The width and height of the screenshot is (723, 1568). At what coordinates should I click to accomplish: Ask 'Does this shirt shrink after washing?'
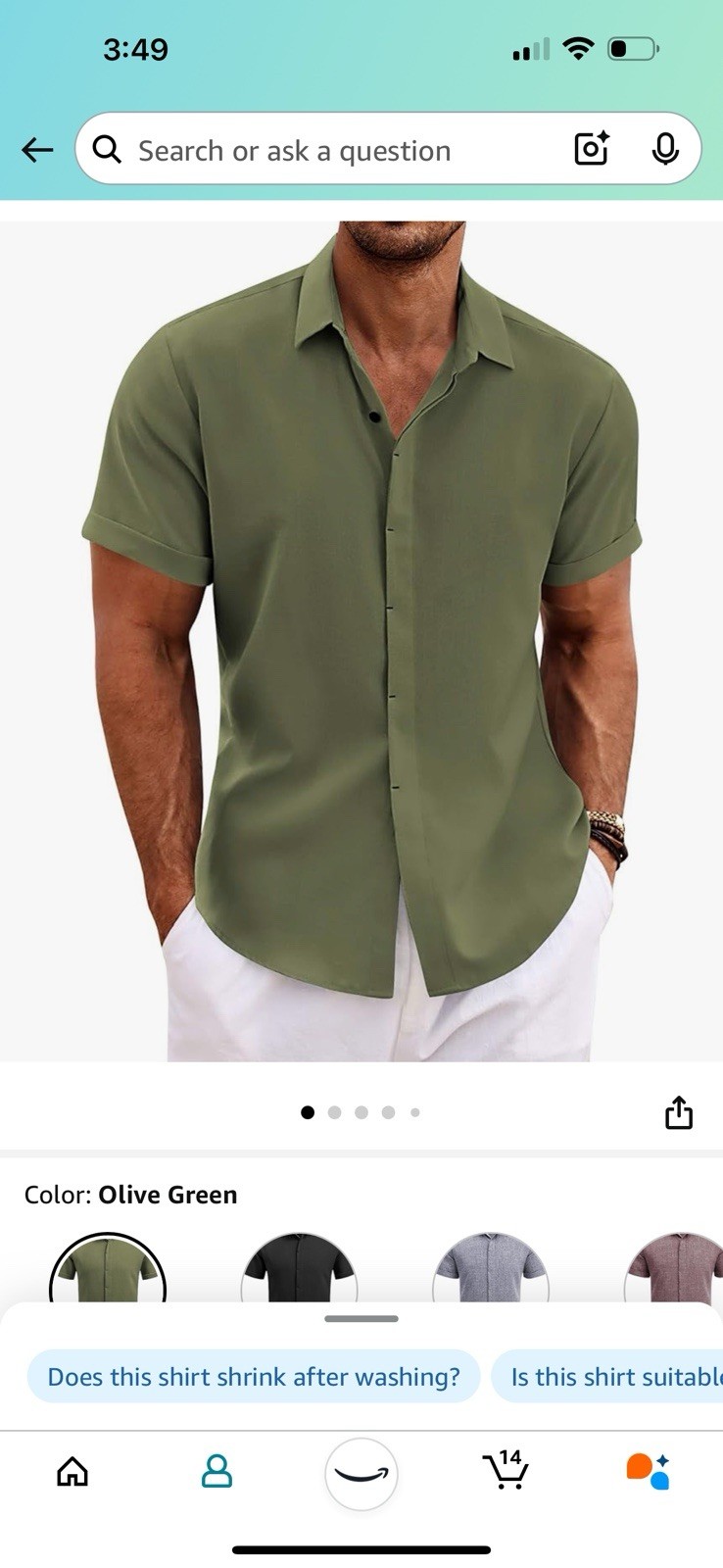(254, 1377)
